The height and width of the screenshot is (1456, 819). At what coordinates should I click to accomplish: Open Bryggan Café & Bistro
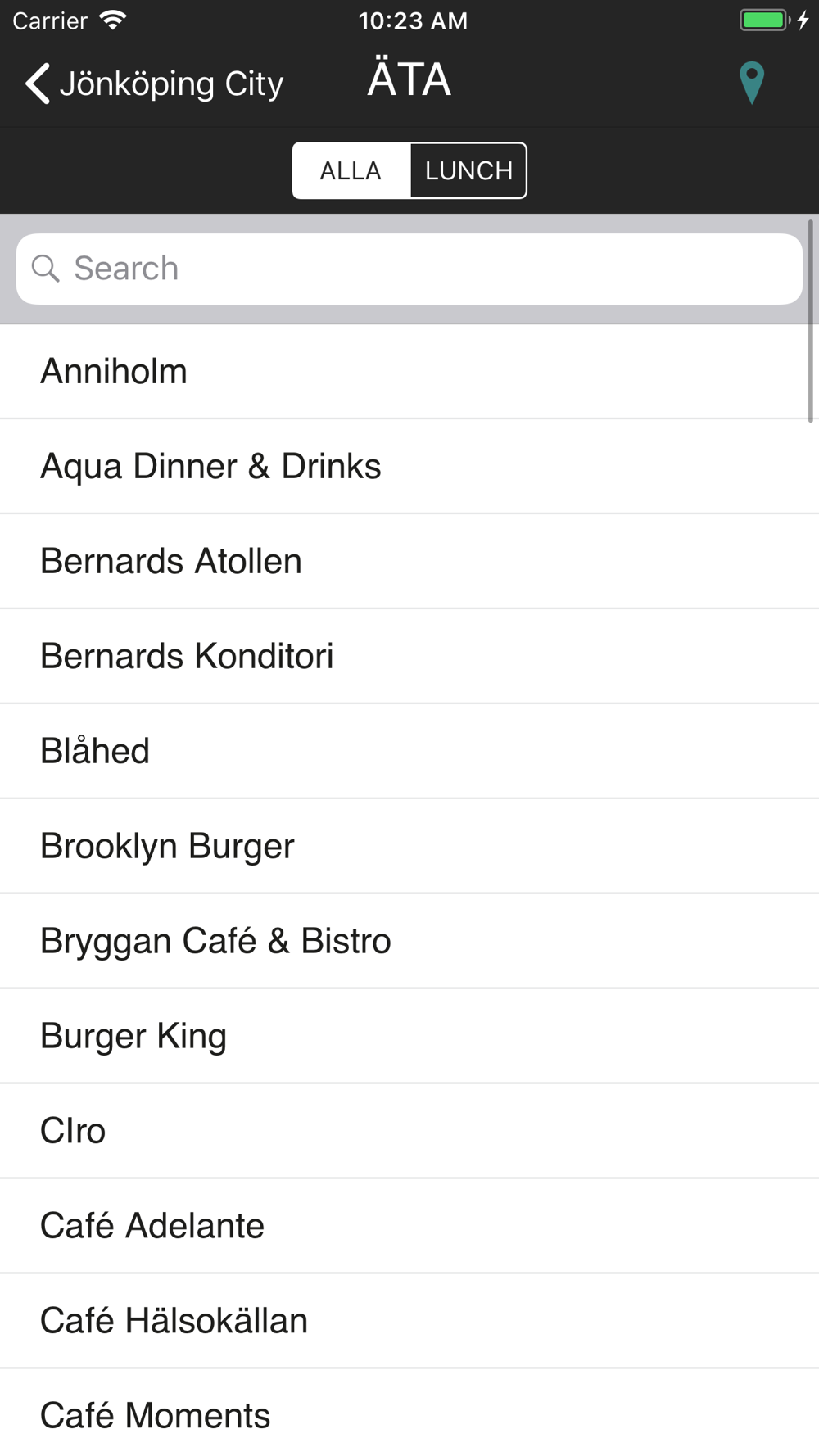click(409, 942)
